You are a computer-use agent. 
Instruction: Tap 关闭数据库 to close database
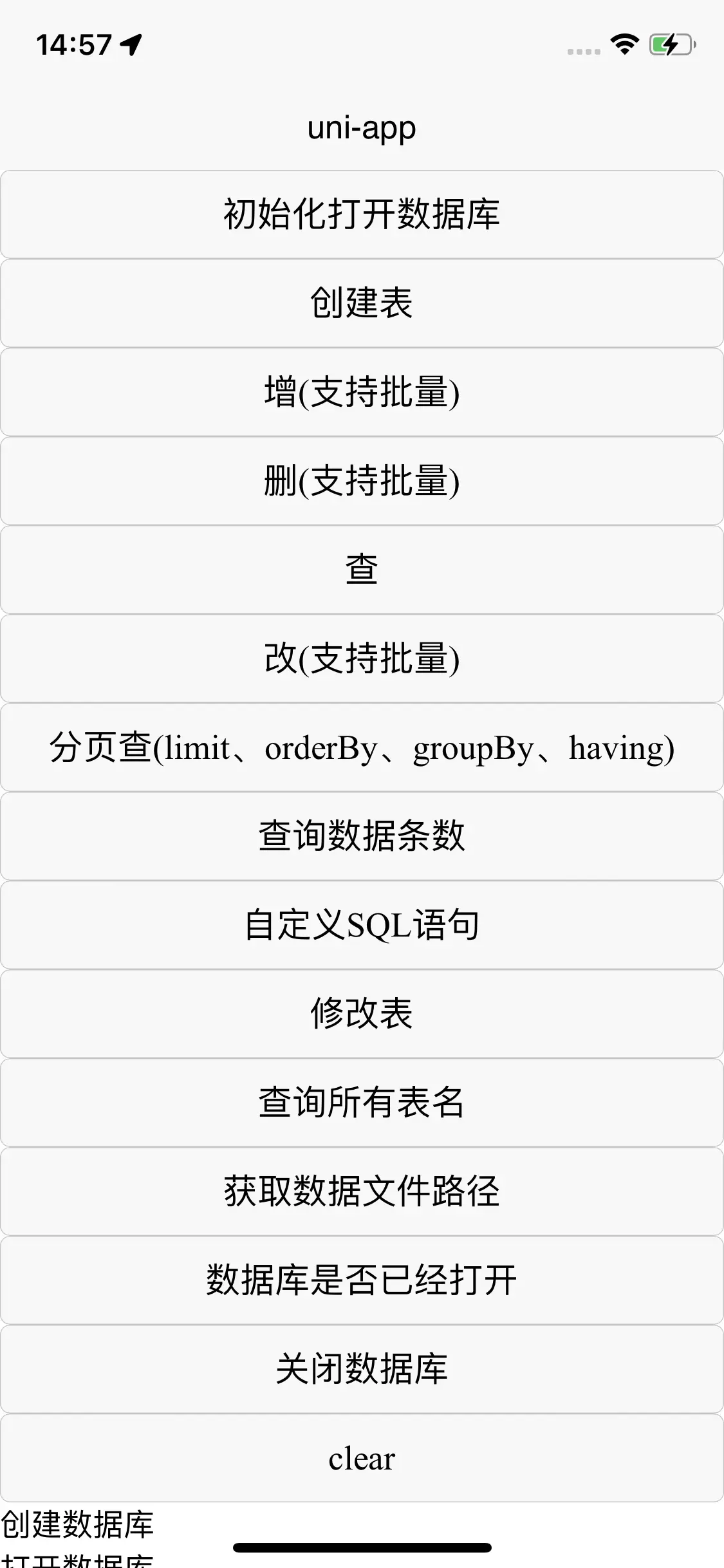coord(362,1369)
